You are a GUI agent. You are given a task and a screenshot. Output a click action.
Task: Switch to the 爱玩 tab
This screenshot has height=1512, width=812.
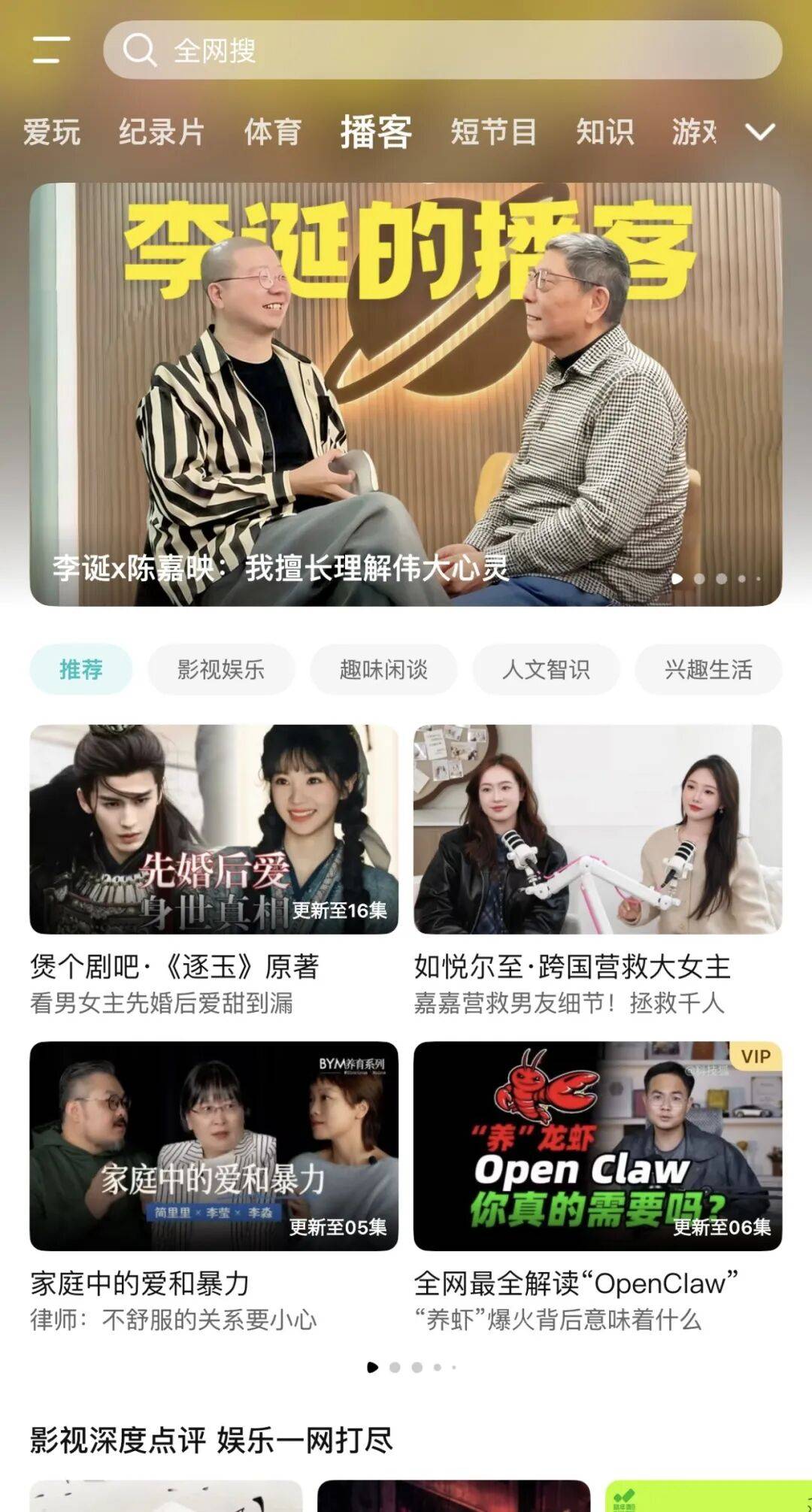click(x=51, y=132)
